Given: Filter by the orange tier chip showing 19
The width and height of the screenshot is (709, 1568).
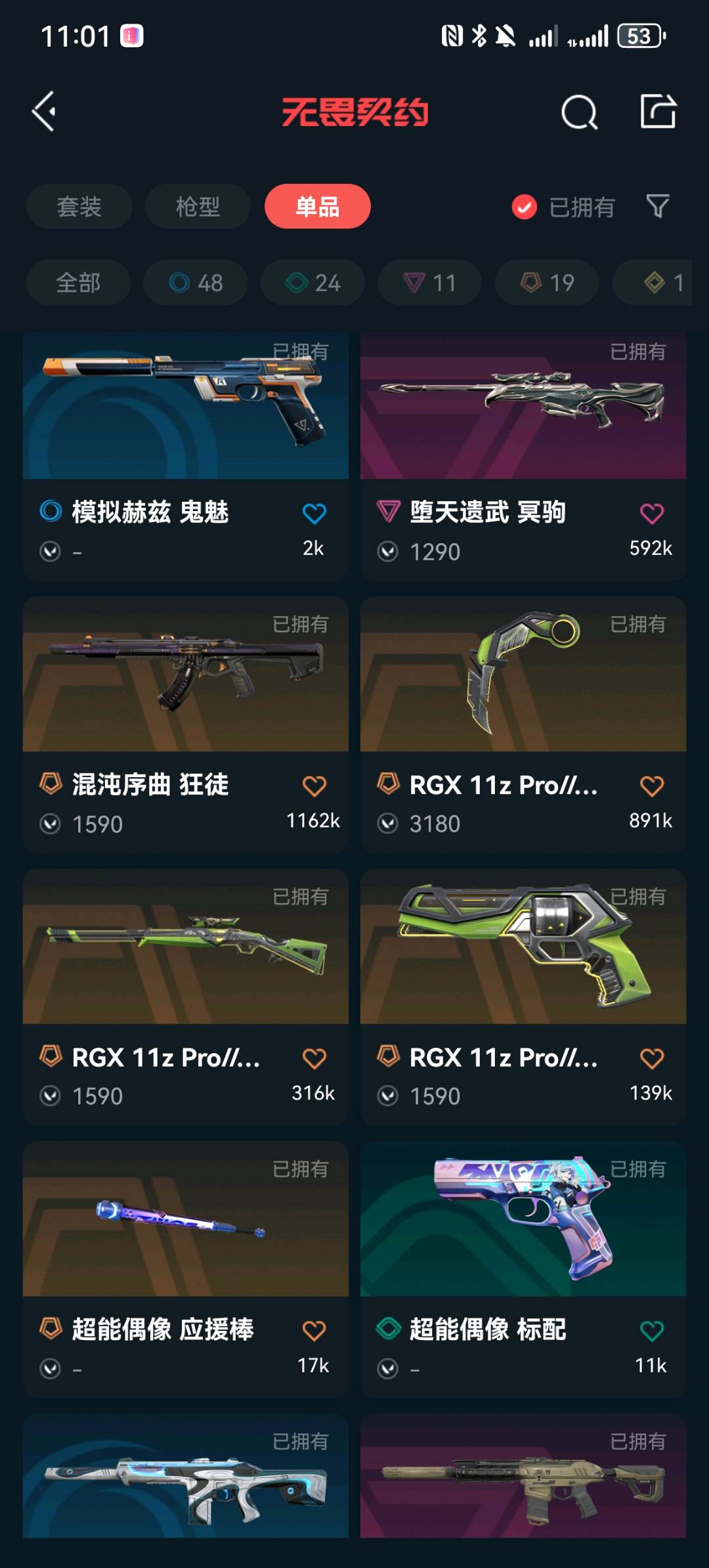Looking at the screenshot, I should tap(547, 283).
